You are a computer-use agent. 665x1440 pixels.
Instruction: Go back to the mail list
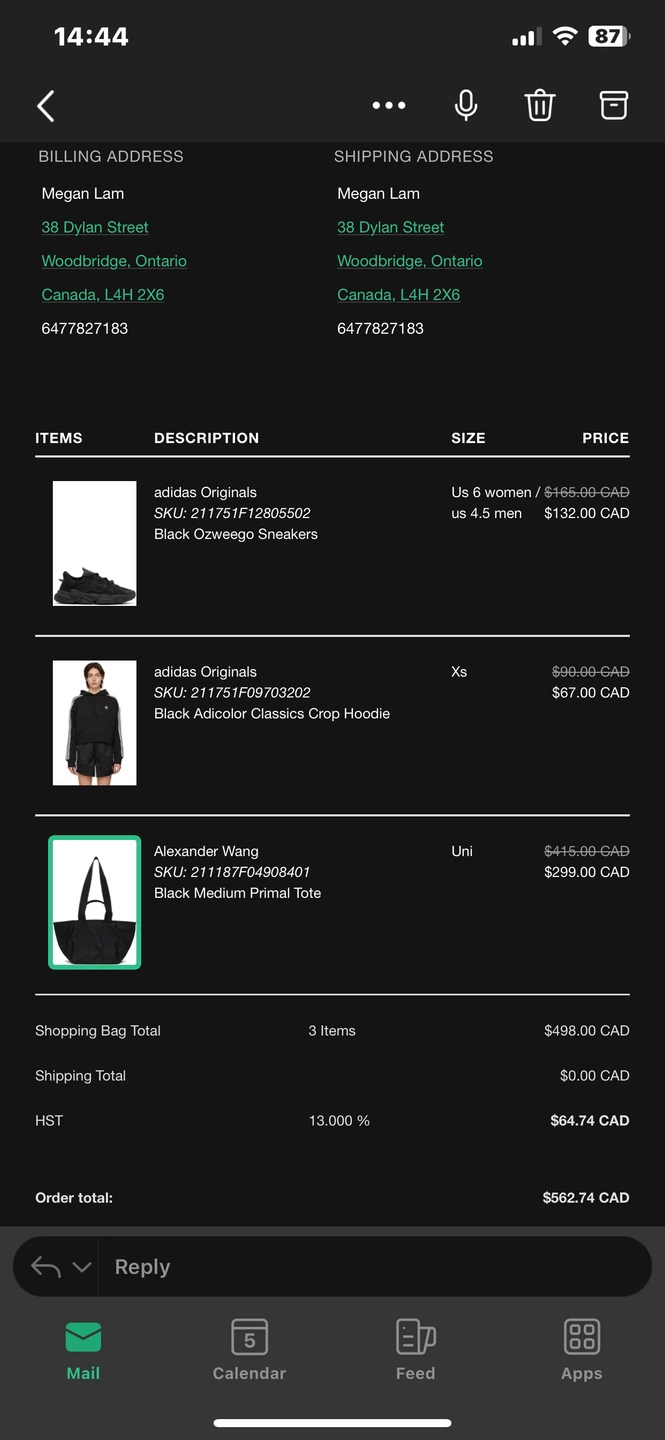tap(46, 106)
